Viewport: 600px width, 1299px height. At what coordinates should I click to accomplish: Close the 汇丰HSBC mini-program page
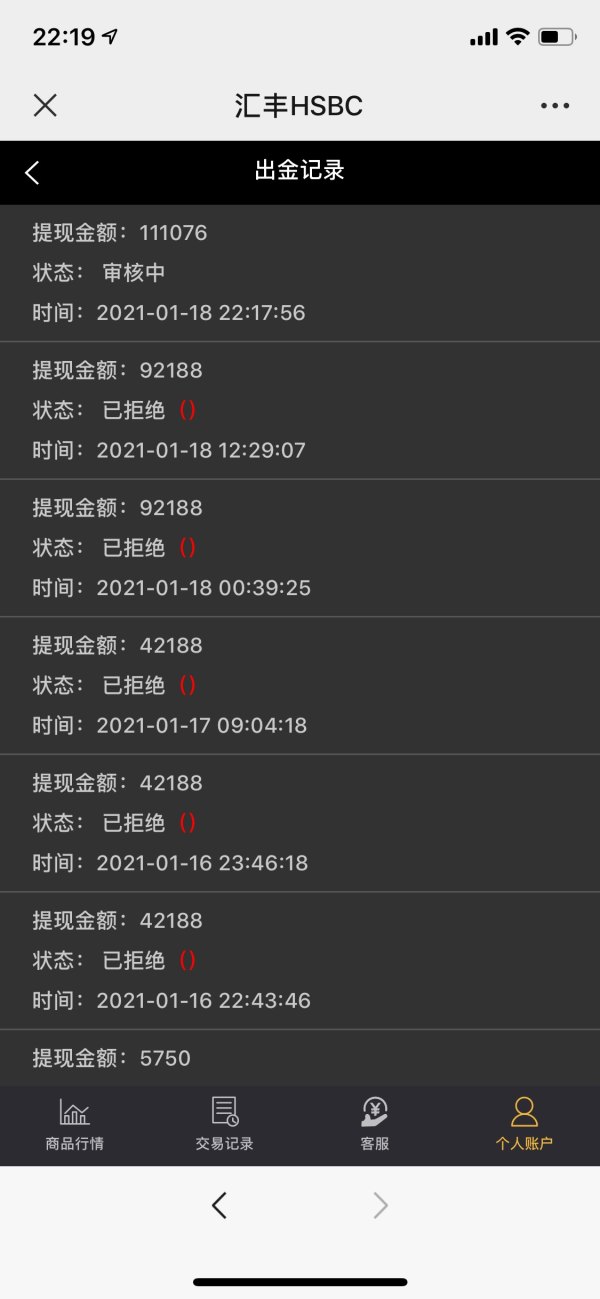[x=45, y=105]
